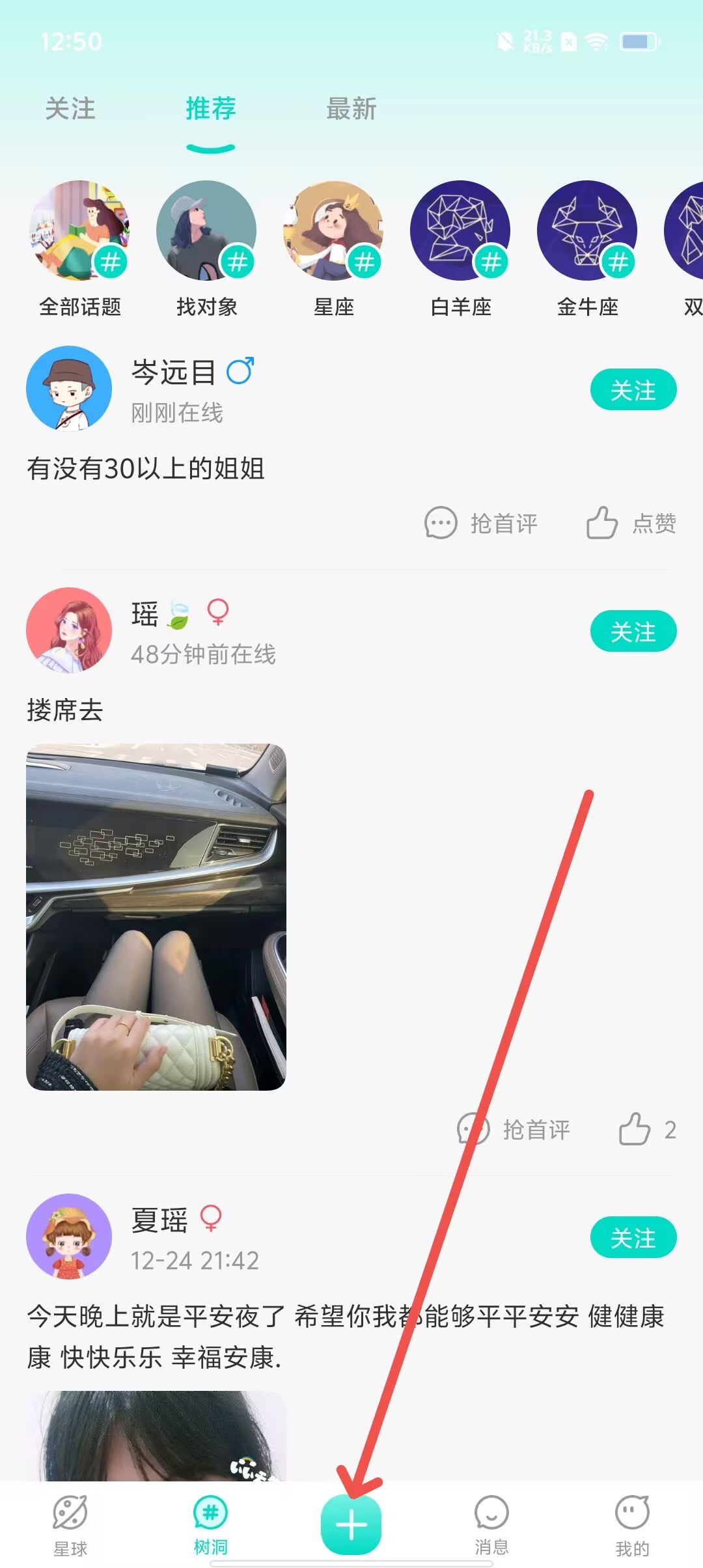Open the 消息 messages tab
This screenshot has width=703, height=1568.
(491, 1524)
